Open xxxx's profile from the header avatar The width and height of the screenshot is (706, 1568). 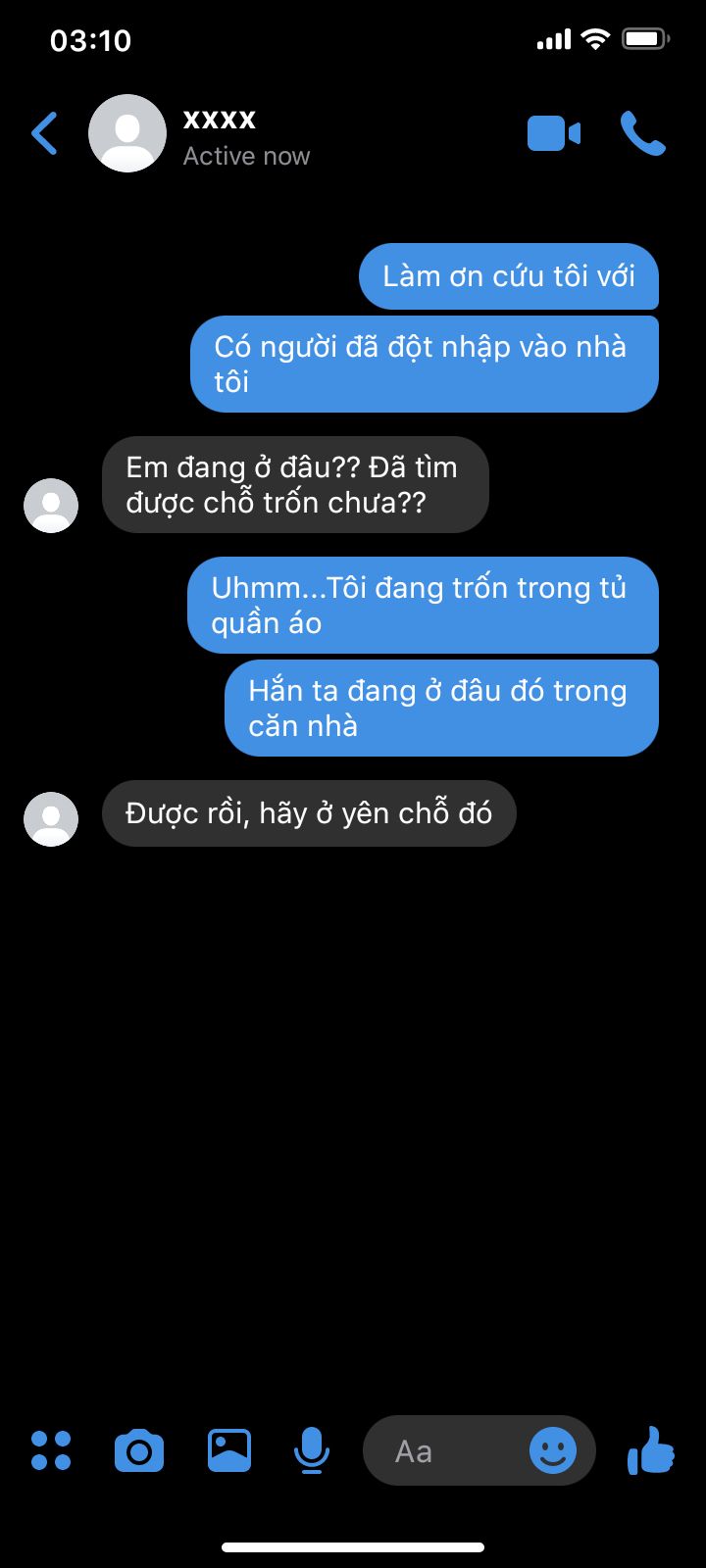127,134
